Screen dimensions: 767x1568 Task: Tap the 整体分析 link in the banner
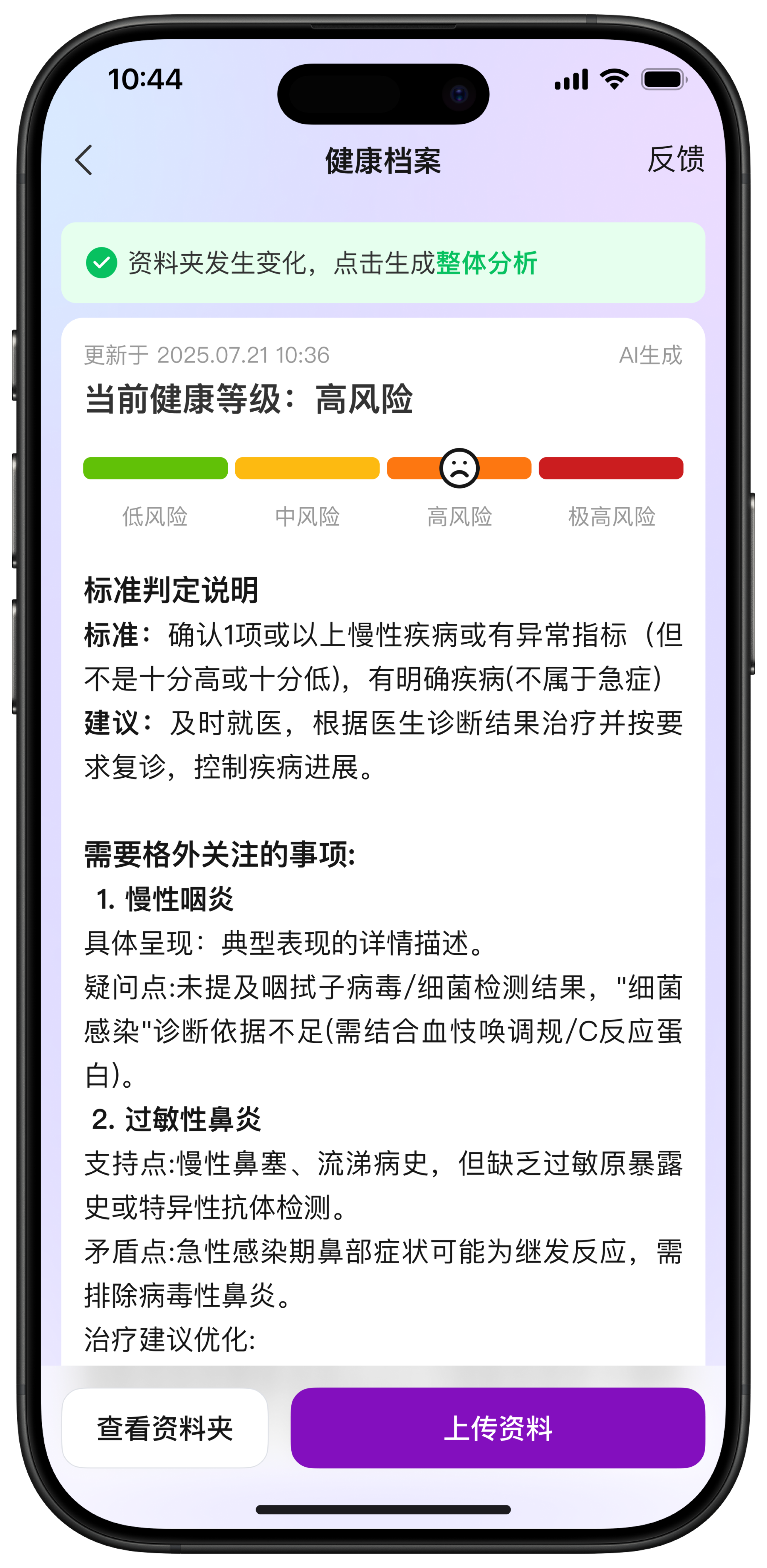(486, 263)
